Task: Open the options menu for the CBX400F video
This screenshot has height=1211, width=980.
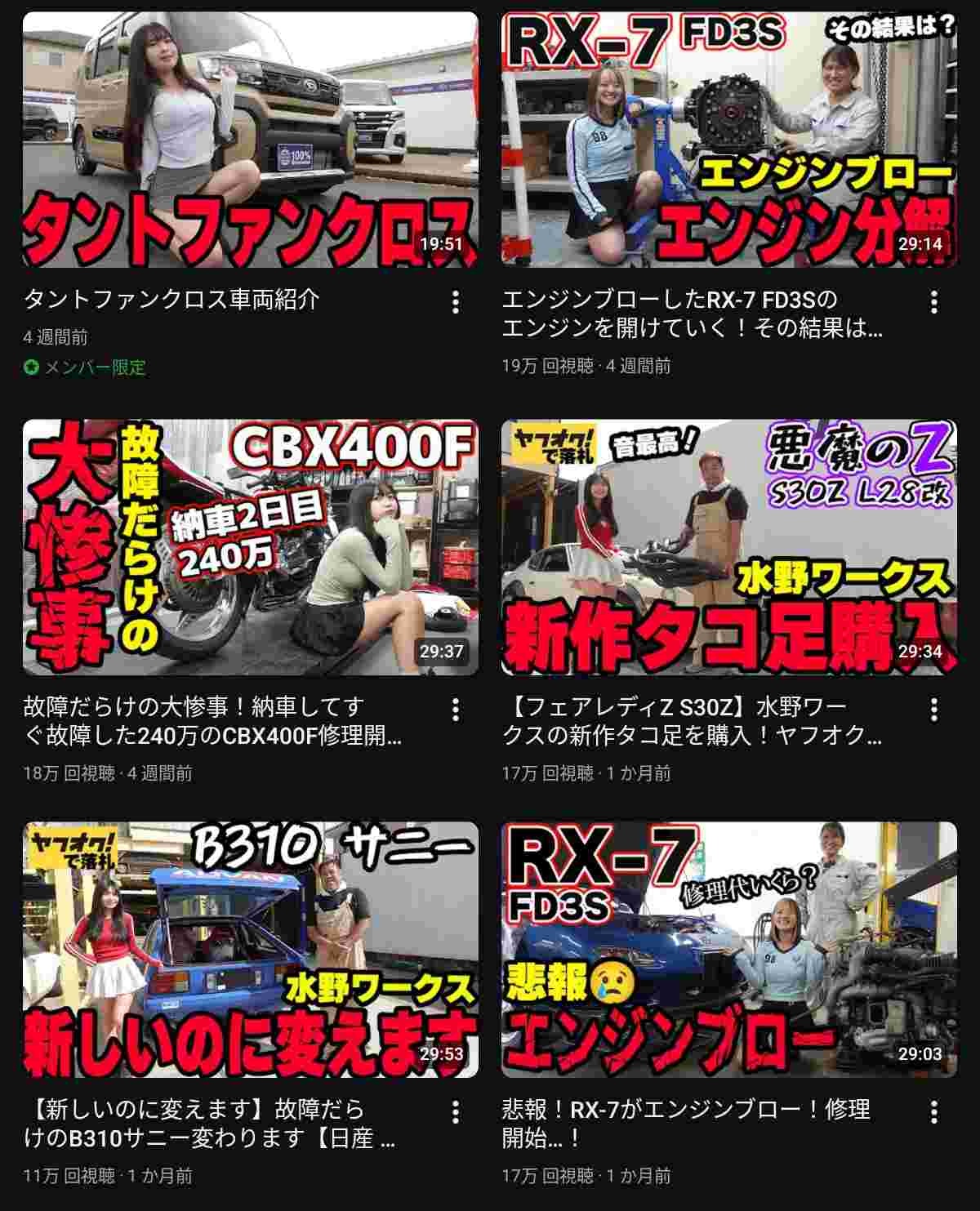Action: (x=456, y=708)
